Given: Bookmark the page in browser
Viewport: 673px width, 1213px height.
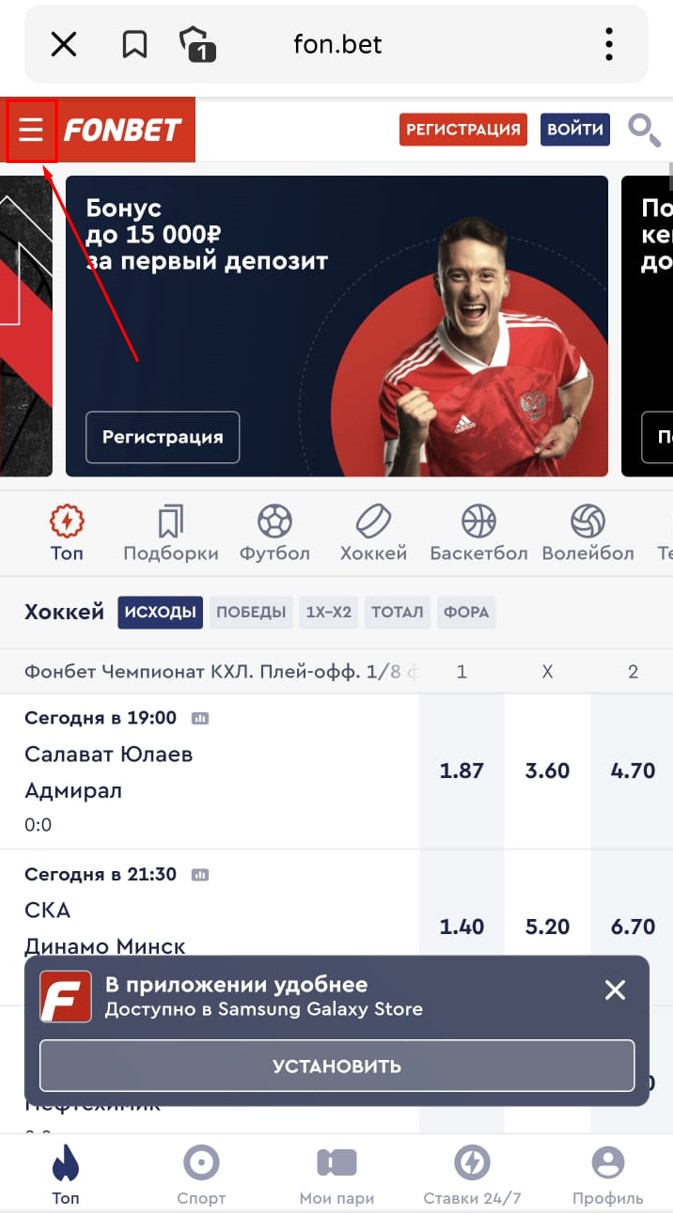Looking at the screenshot, I should tap(134, 45).
